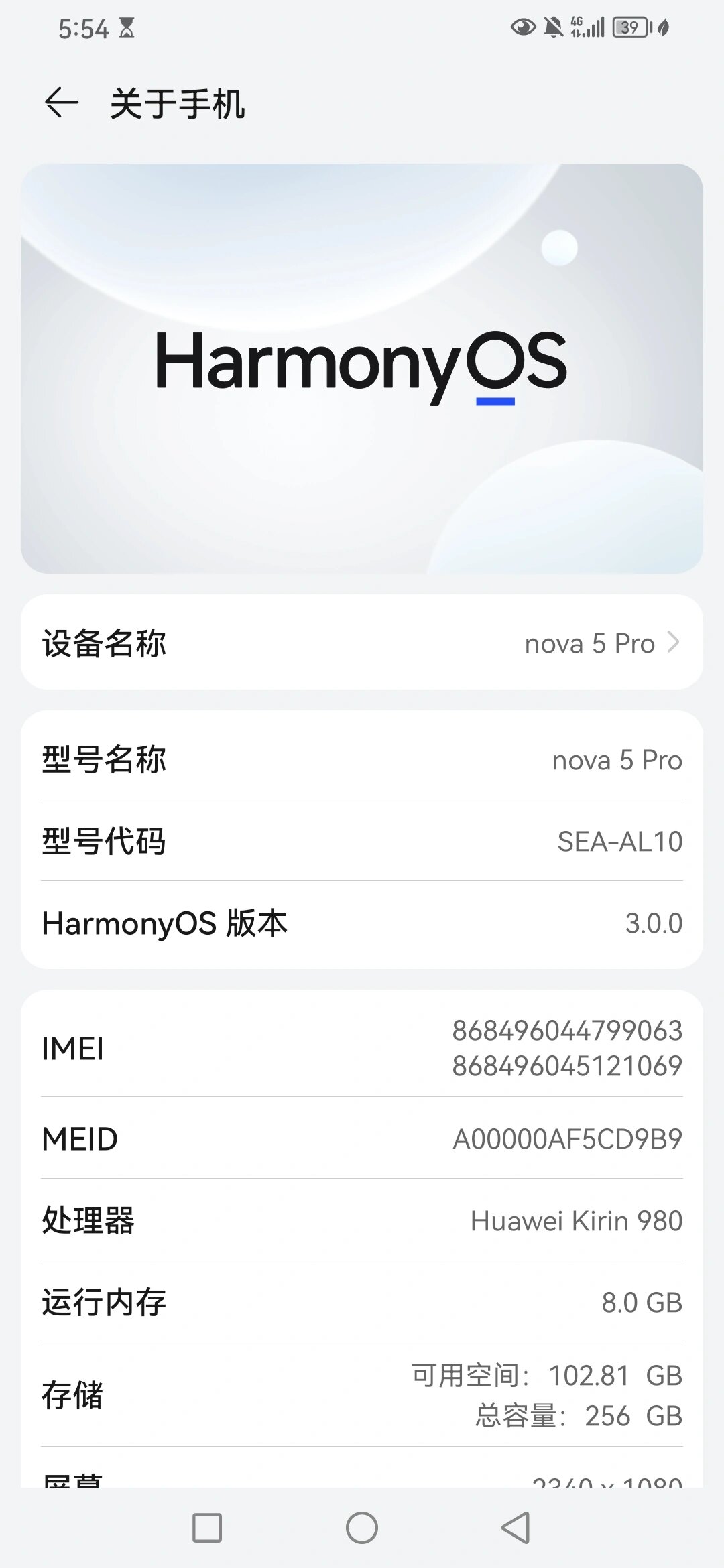Tap the back arrow beside 关于手机
The image size is (724, 1568).
coord(62,103)
